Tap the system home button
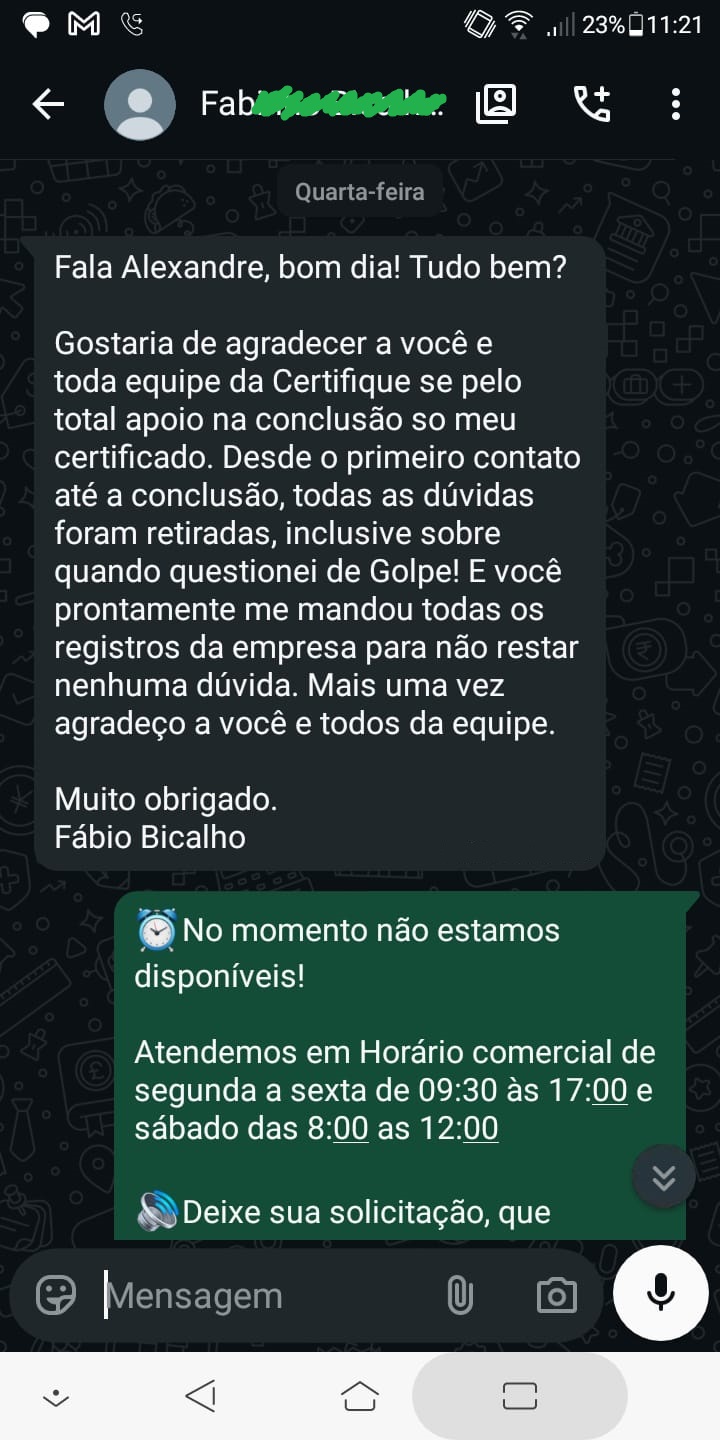 [x=360, y=1396]
